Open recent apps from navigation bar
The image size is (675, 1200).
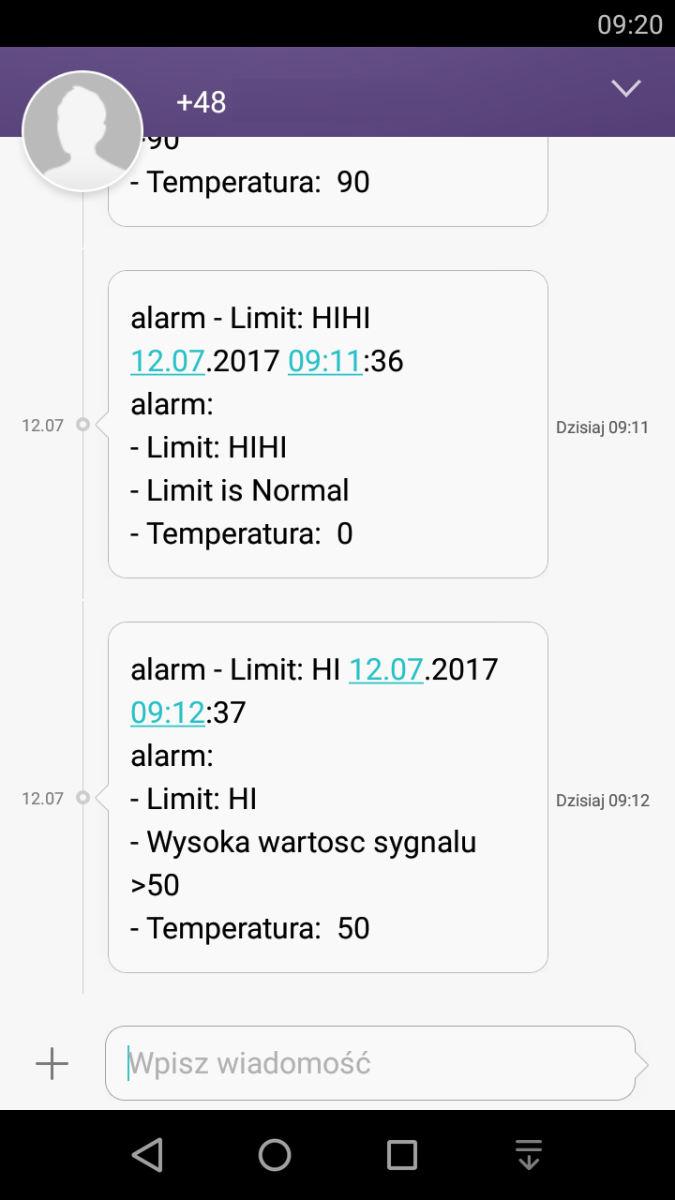point(401,1155)
